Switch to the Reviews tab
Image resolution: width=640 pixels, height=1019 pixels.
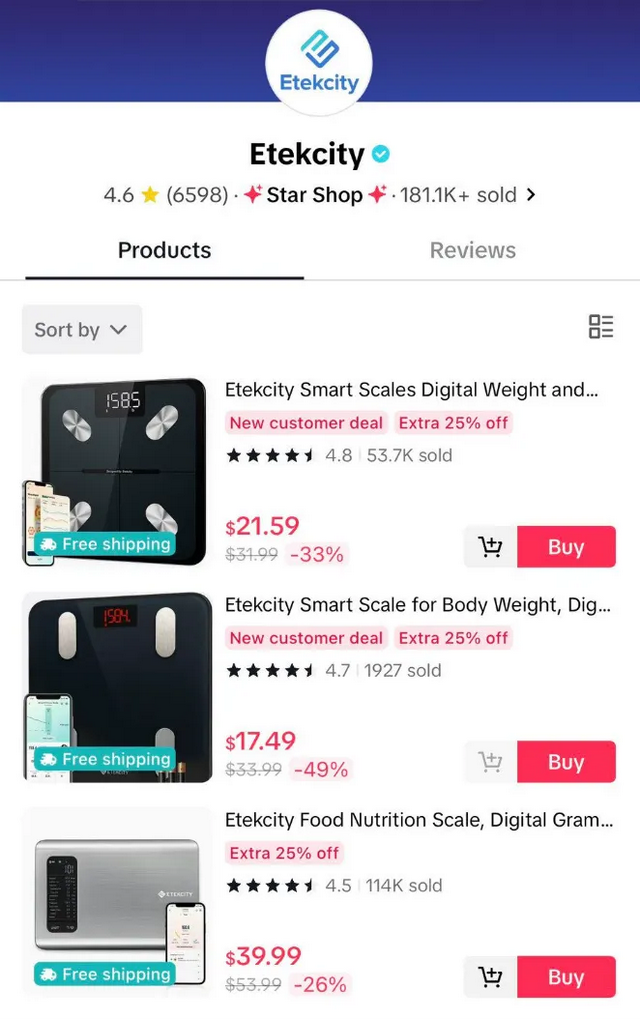click(472, 250)
